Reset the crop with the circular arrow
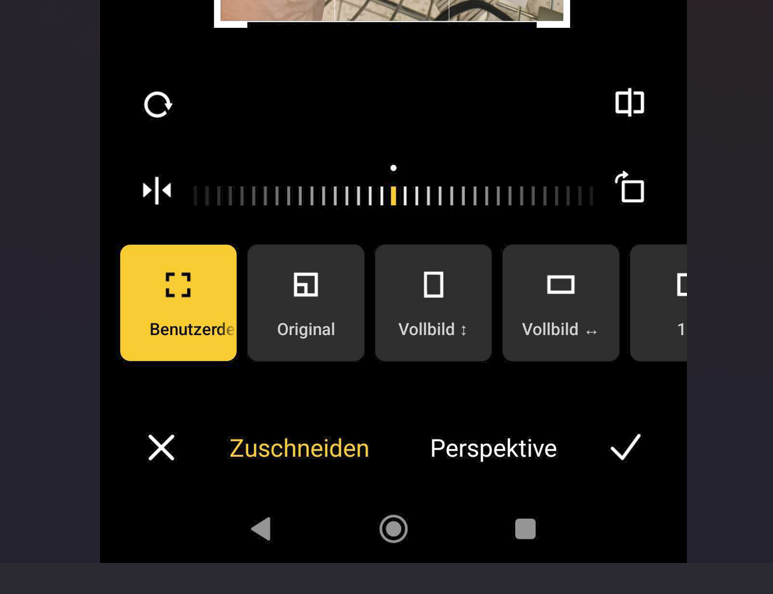This screenshot has width=773, height=594. (158, 104)
